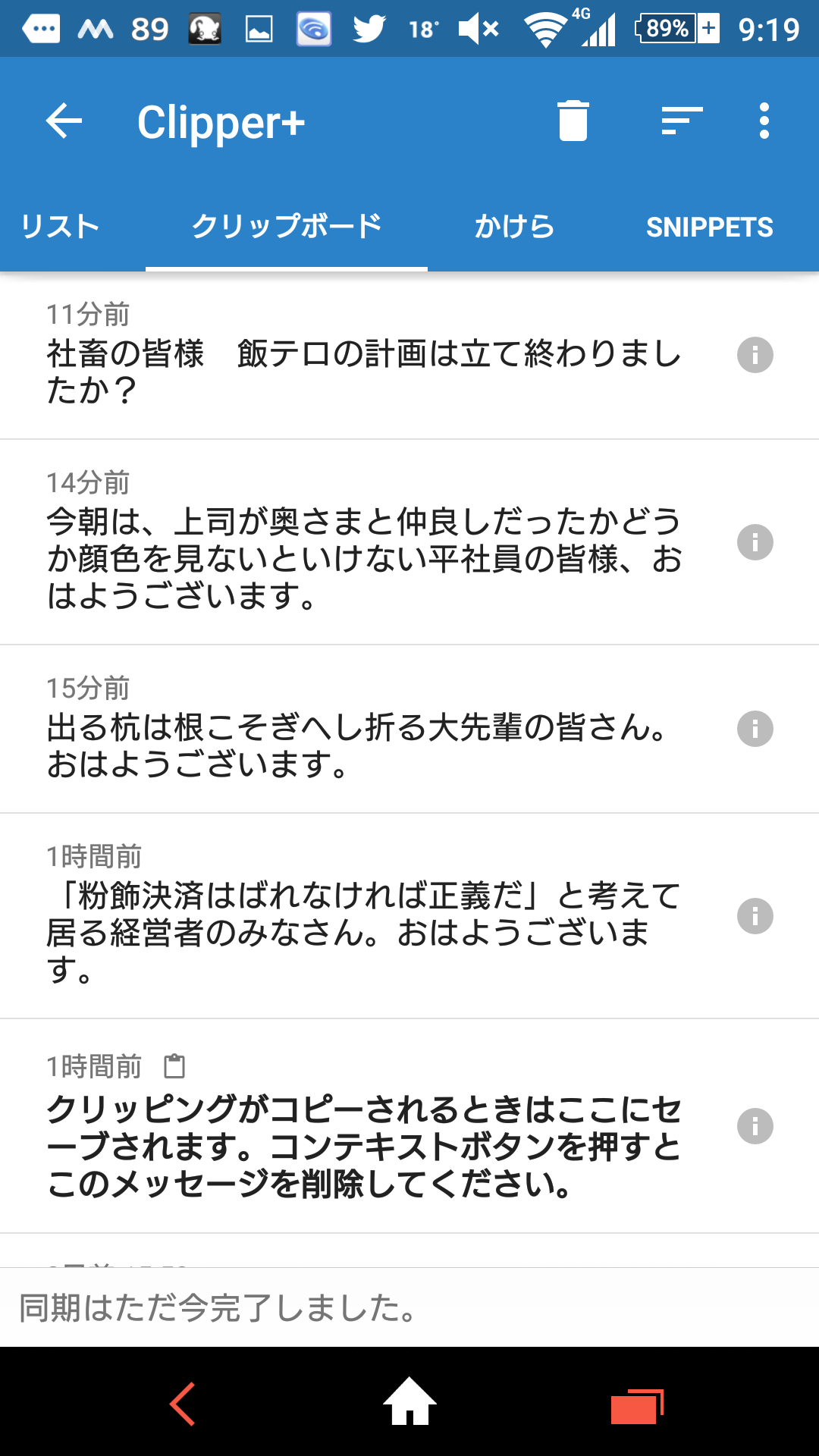Open the sort options icon
Viewport: 819px width, 1456px height.
682,121
